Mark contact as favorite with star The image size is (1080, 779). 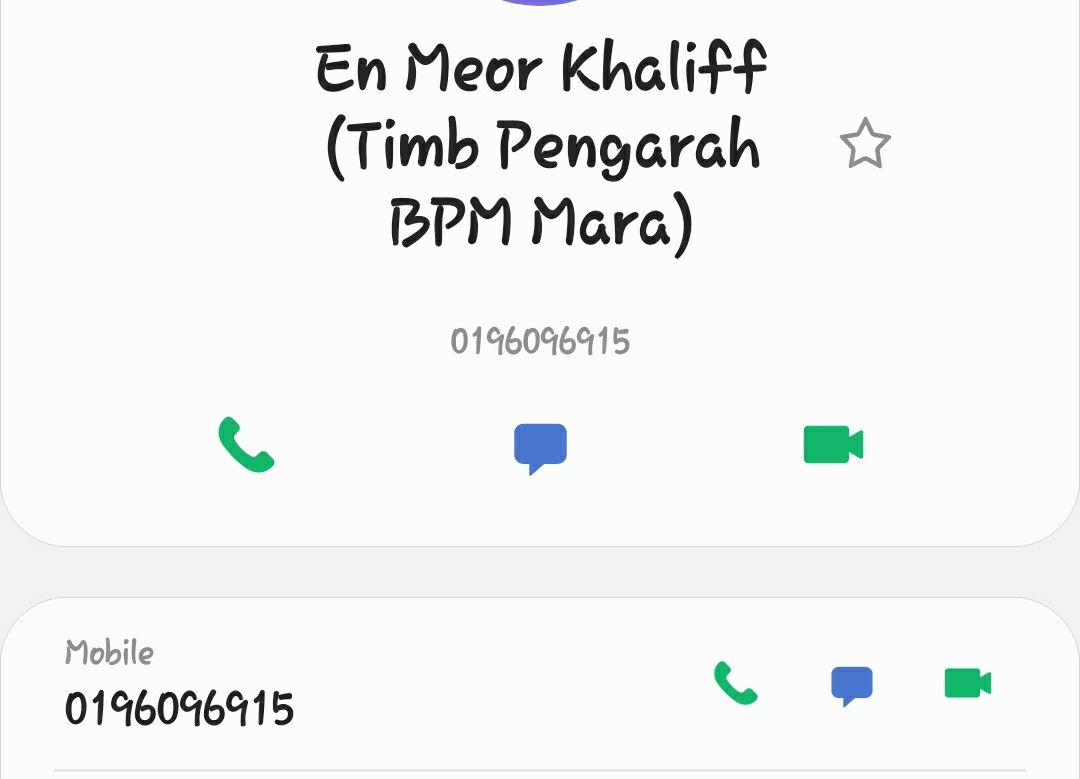(x=864, y=144)
